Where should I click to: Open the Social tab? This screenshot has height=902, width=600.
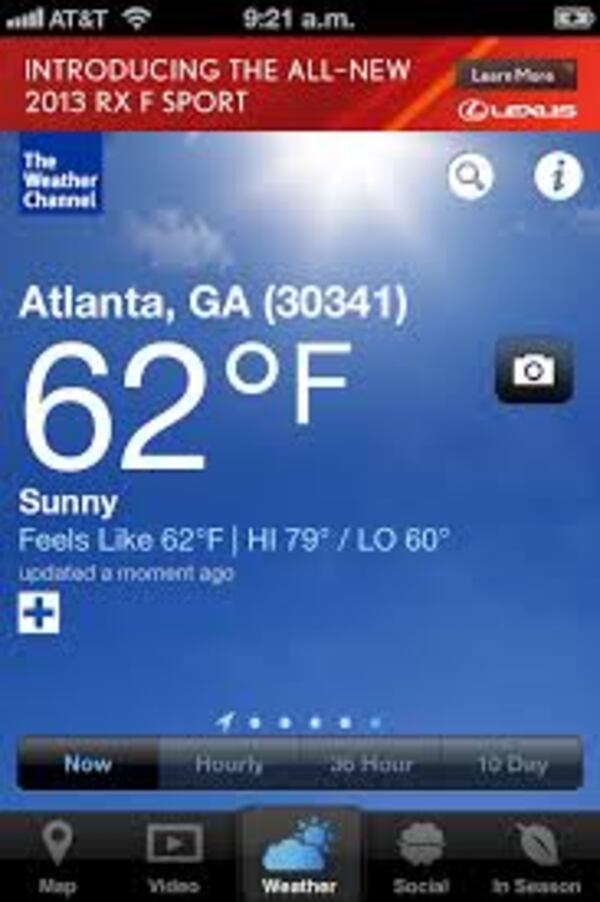click(421, 857)
